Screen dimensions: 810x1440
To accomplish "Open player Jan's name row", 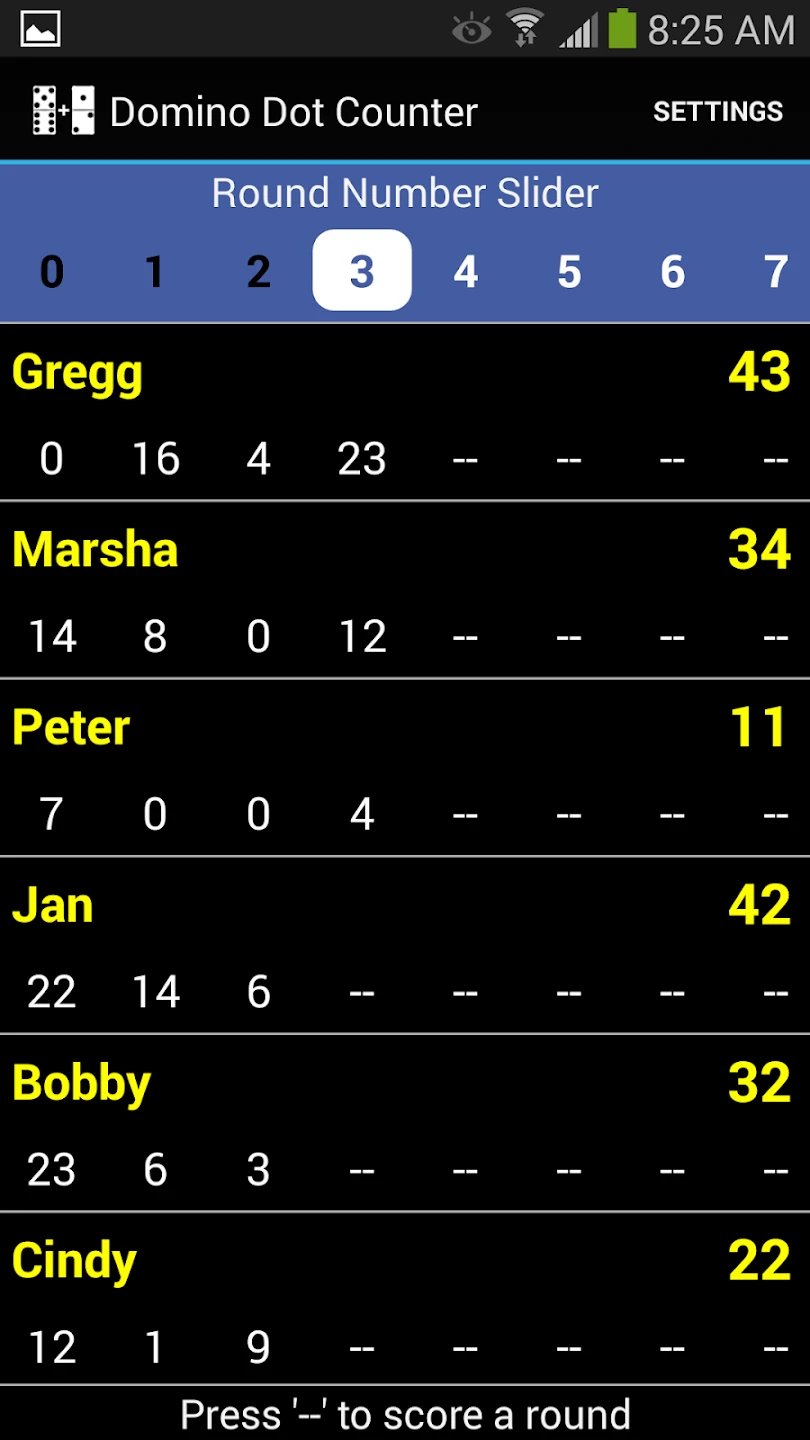I will [53, 905].
